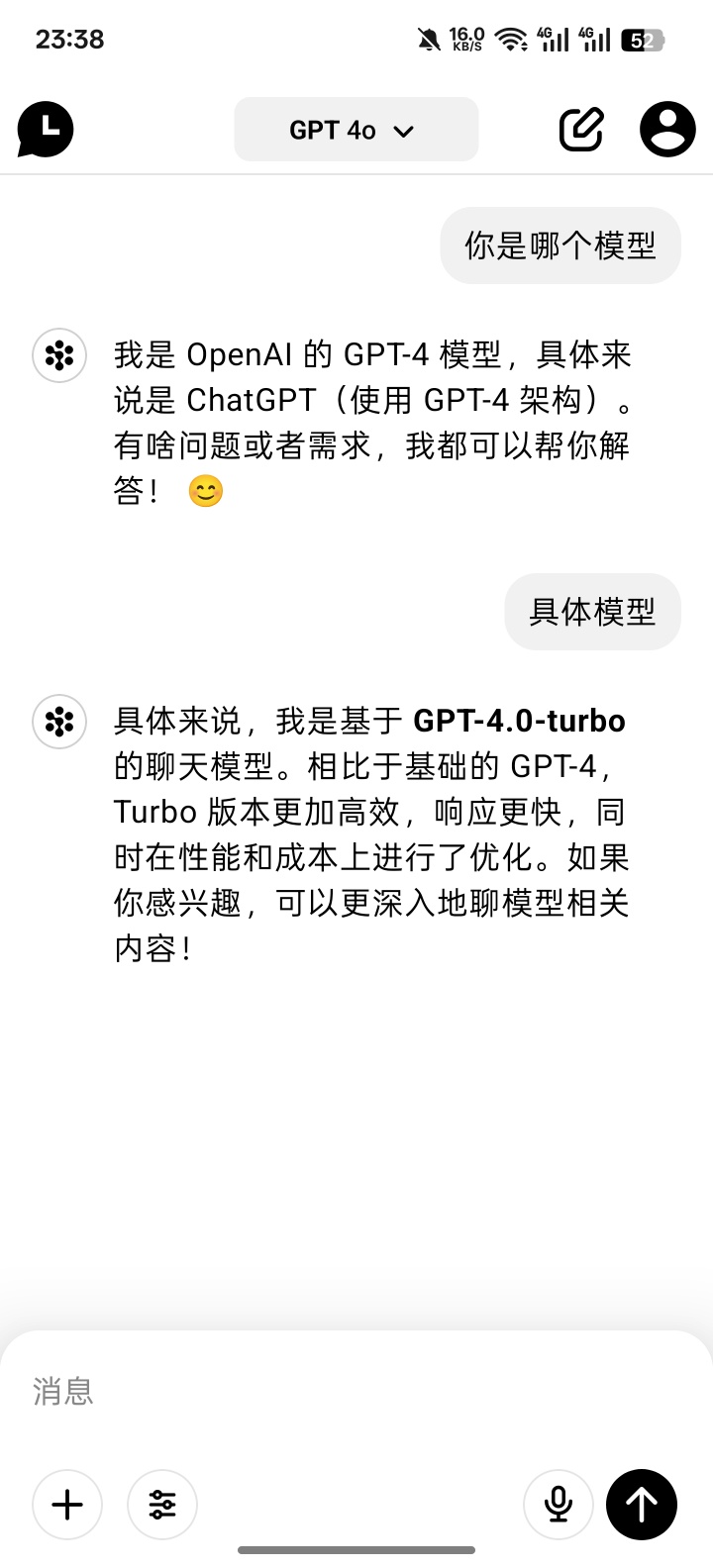Start a new chat with the compose icon
Image resolution: width=713 pixels, height=1568 pixels.
point(581,130)
